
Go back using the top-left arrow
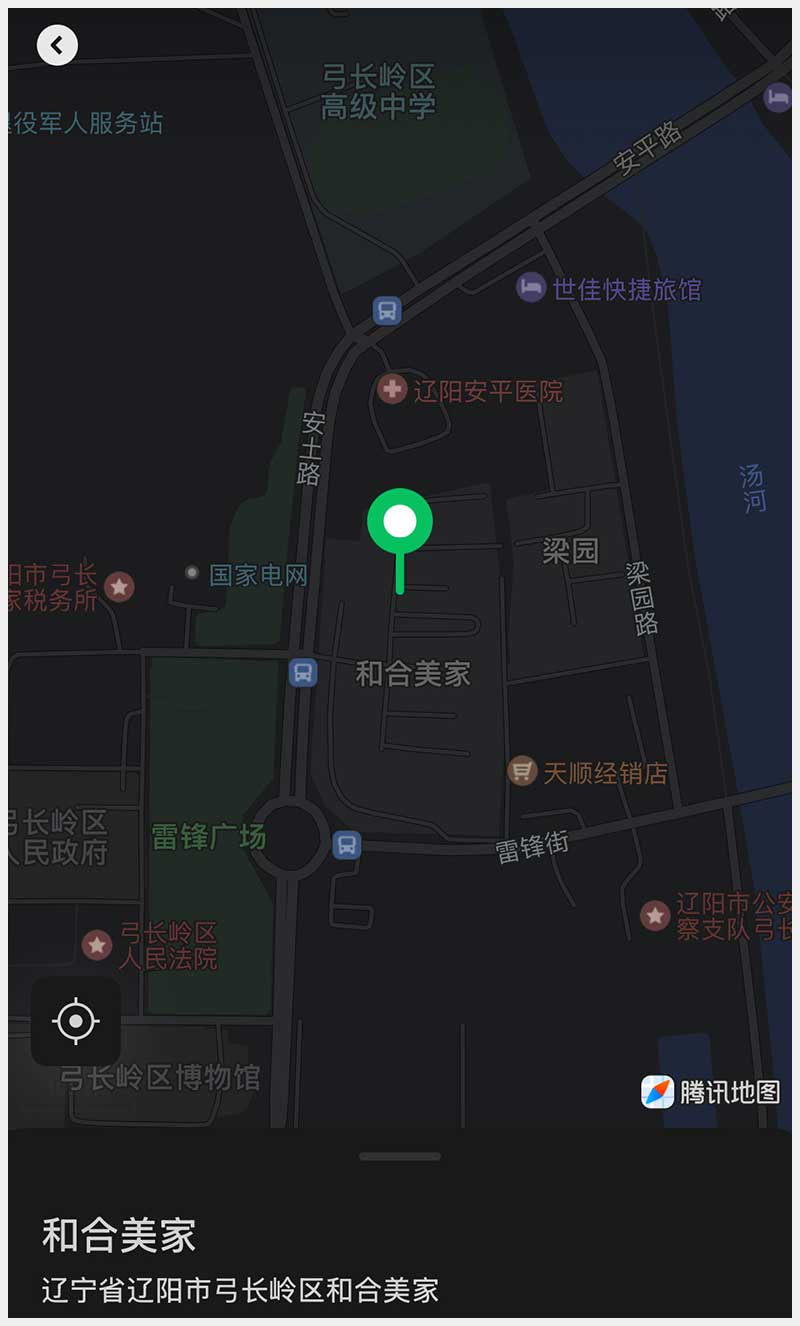click(x=57, y=45)
